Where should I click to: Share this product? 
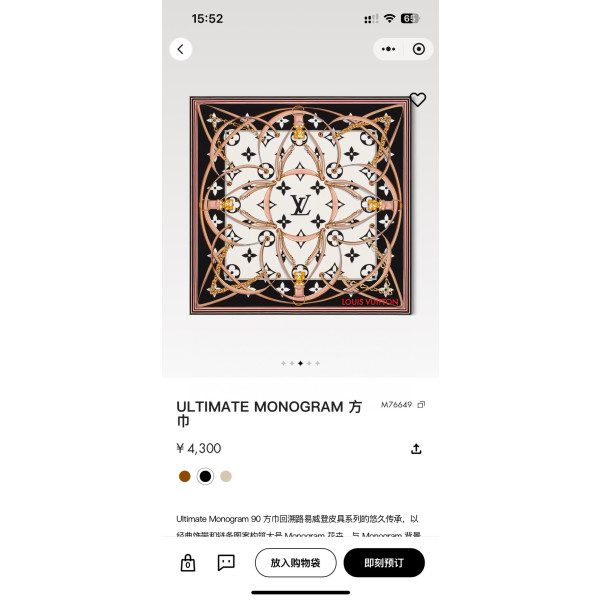tap(416, 449)
